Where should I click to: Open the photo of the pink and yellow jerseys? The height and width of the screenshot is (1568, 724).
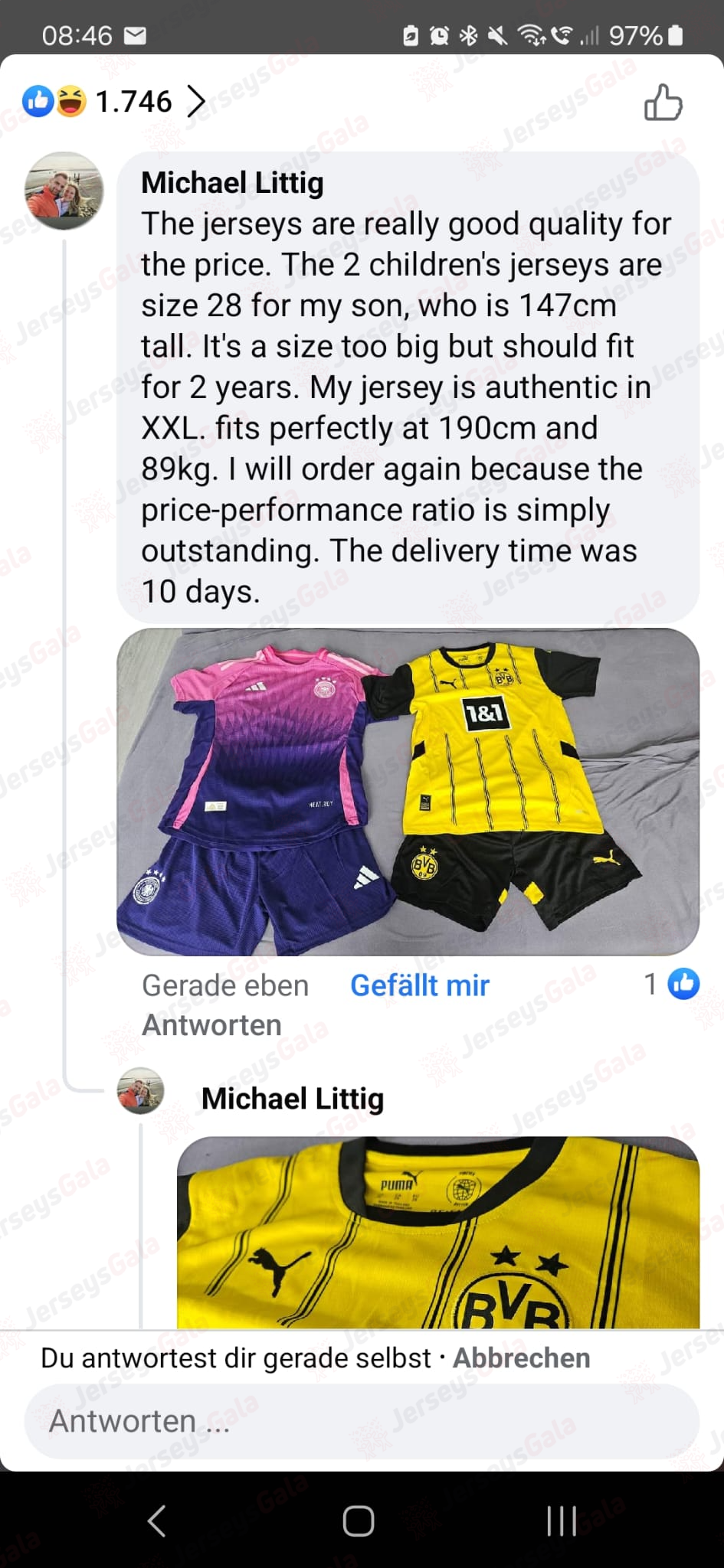[x=408, y=792]
